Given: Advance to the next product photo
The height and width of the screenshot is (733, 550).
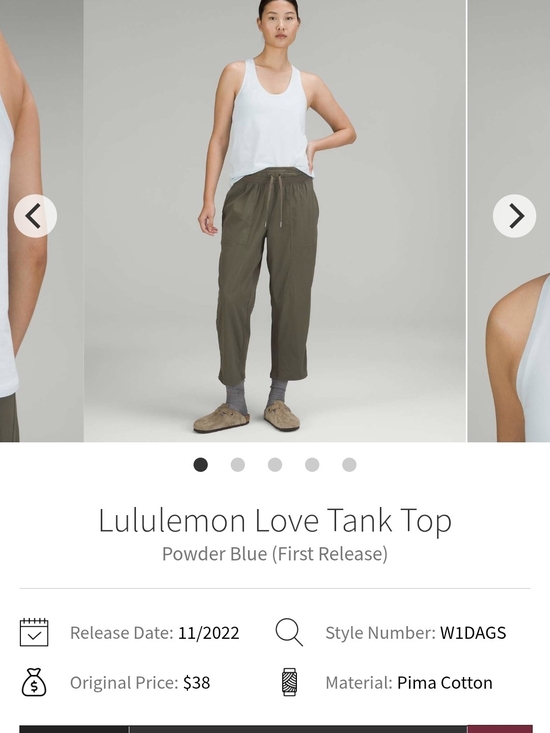Looking at the screenshot, I should [x=514, y=216].
